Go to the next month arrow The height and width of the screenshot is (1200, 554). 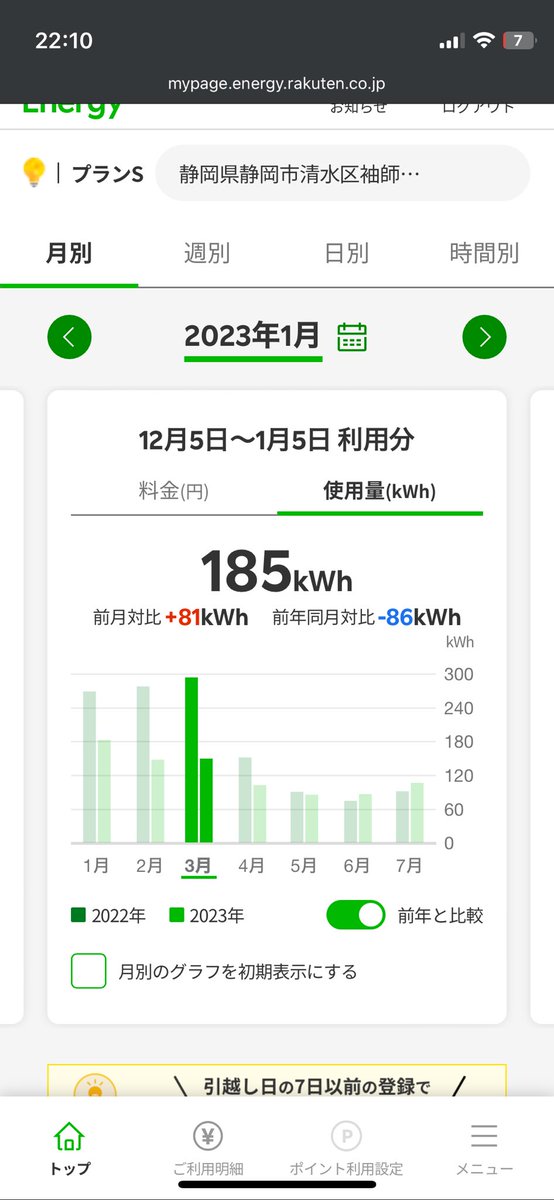pos(484,337)
